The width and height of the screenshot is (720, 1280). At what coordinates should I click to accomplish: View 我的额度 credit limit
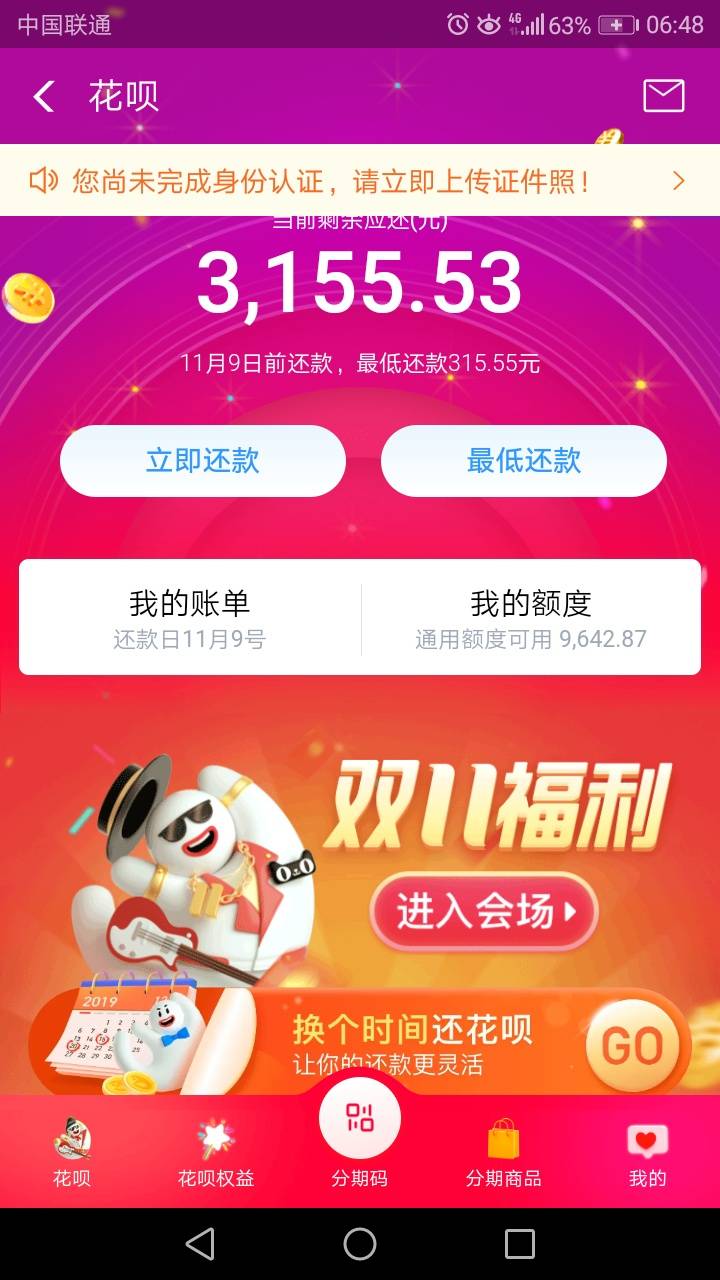coord(531,617)
